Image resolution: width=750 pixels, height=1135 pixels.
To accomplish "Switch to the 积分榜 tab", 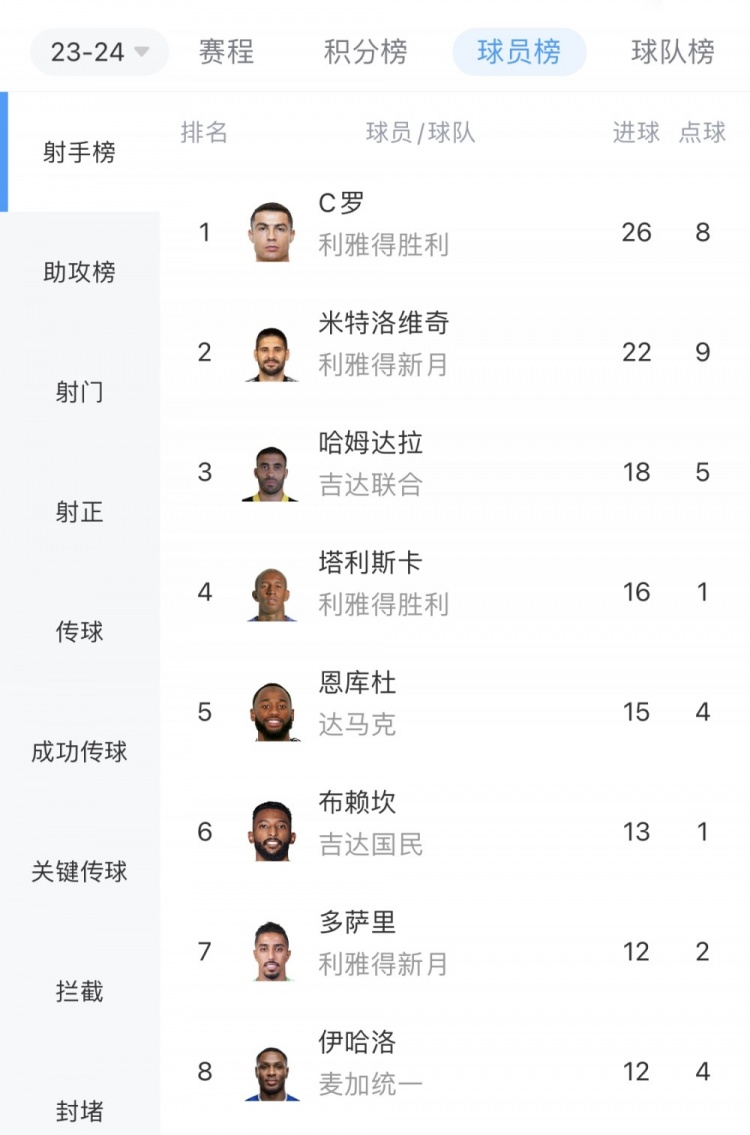I will click(365, 52).
